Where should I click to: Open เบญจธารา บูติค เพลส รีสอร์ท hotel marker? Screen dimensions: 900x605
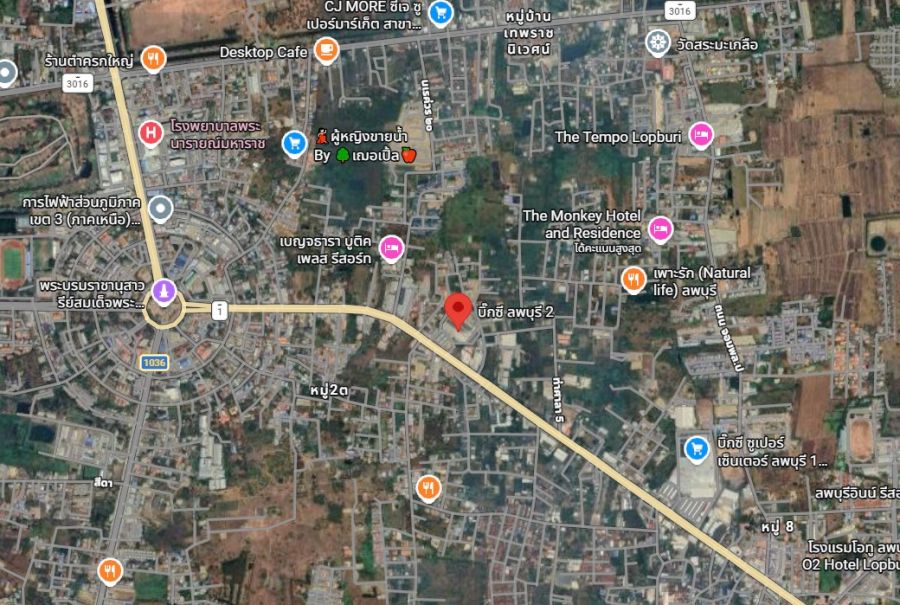coord(391,248)
